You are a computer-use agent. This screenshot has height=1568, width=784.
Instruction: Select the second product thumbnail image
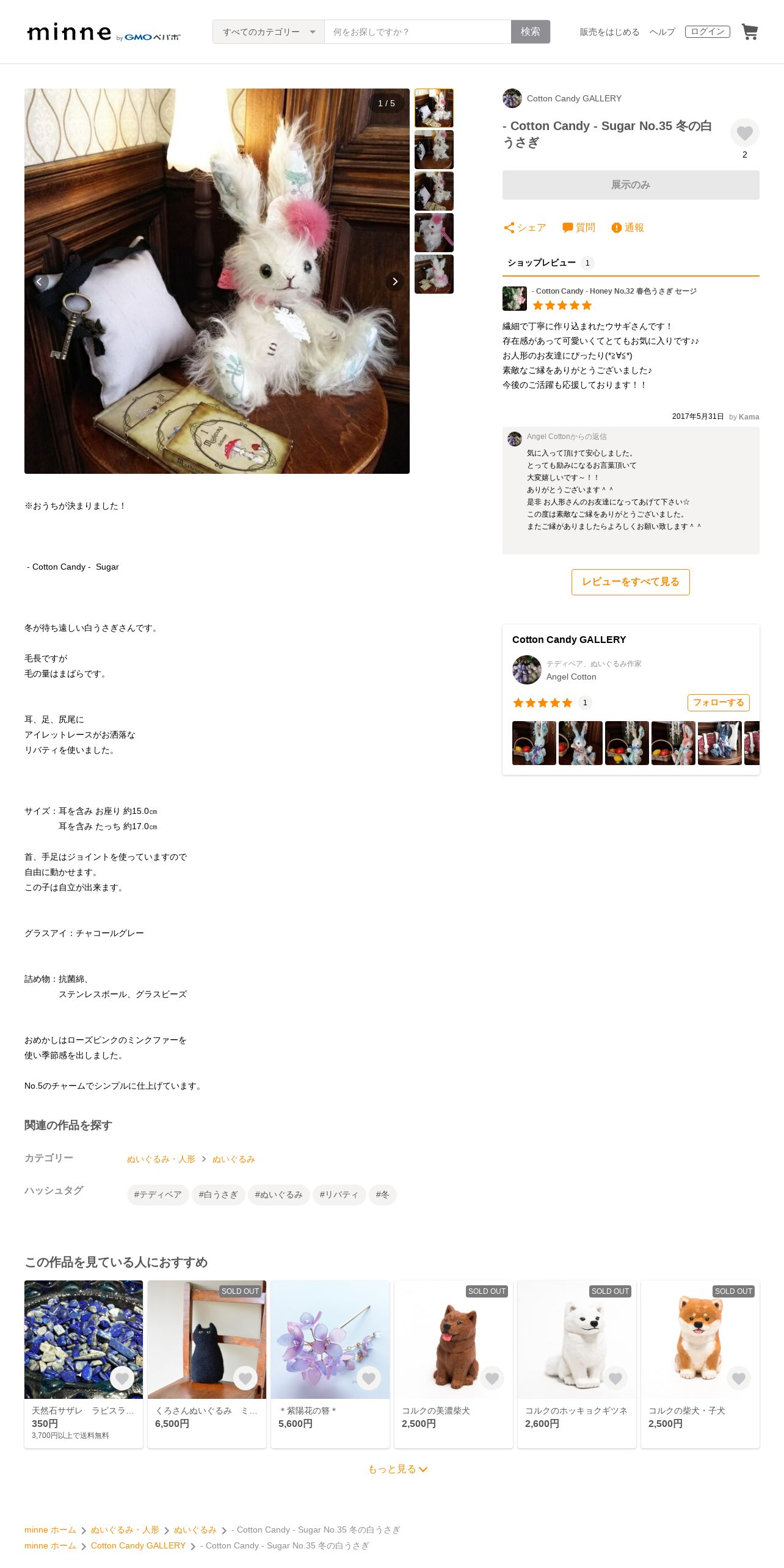pos(434,150)
